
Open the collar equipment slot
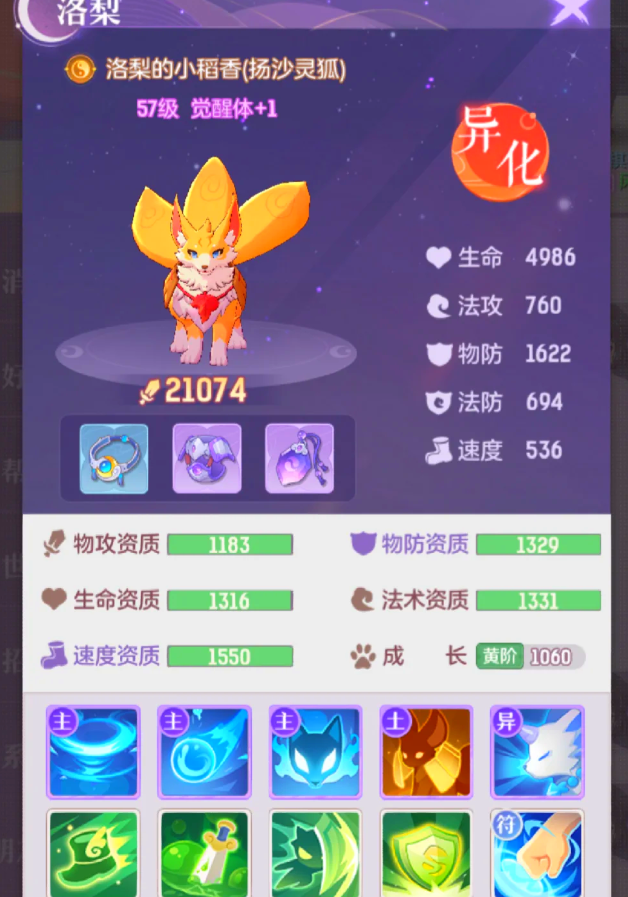[114, 459]
